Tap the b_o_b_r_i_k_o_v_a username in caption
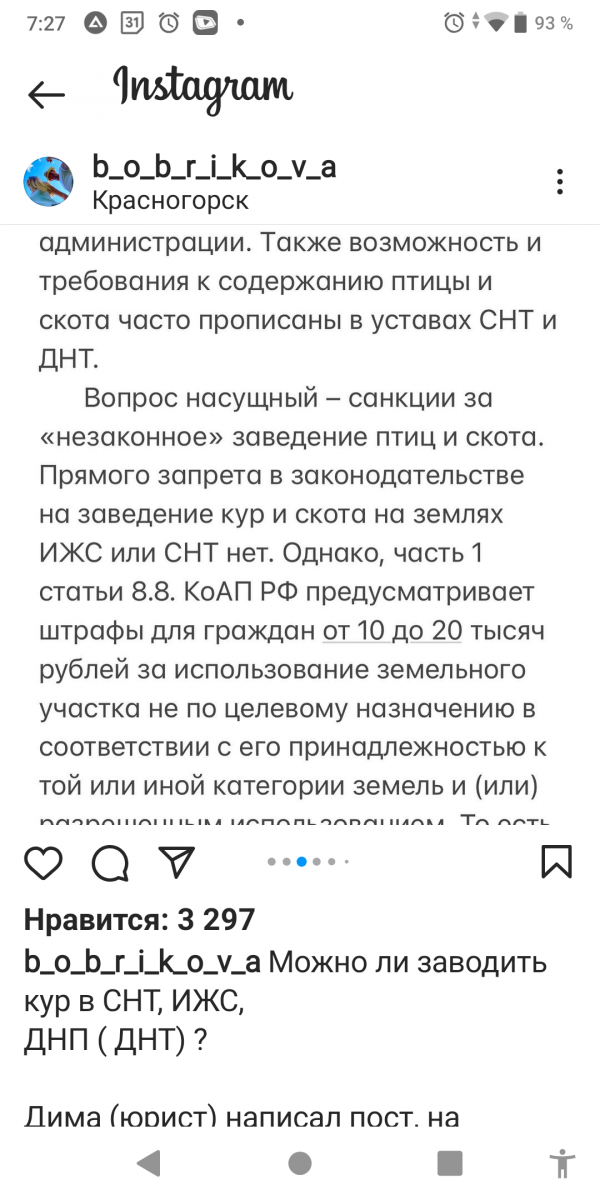 click(142, 963)
